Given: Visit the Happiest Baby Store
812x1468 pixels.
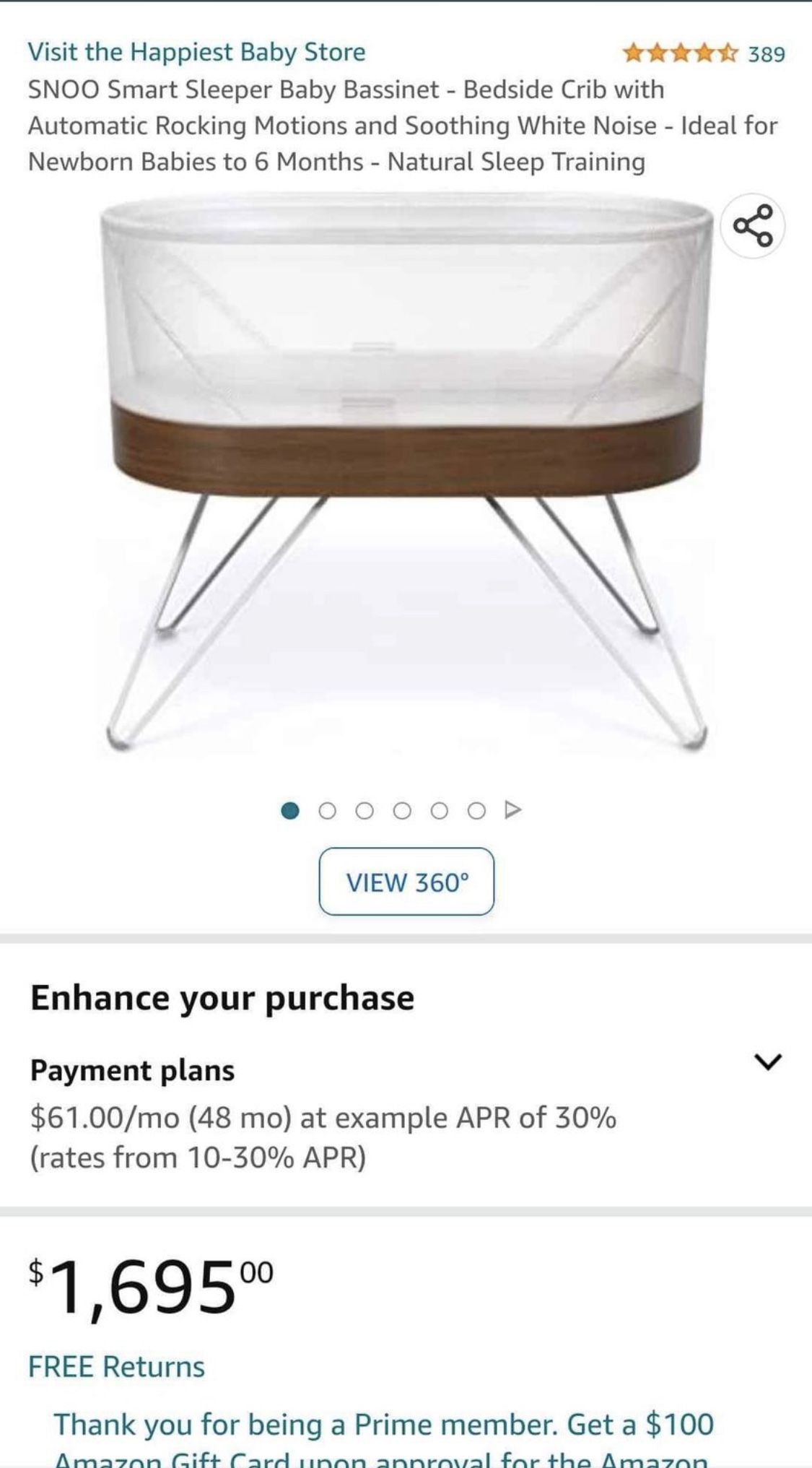Looking at the screenshot, I should tap(196, 51).
